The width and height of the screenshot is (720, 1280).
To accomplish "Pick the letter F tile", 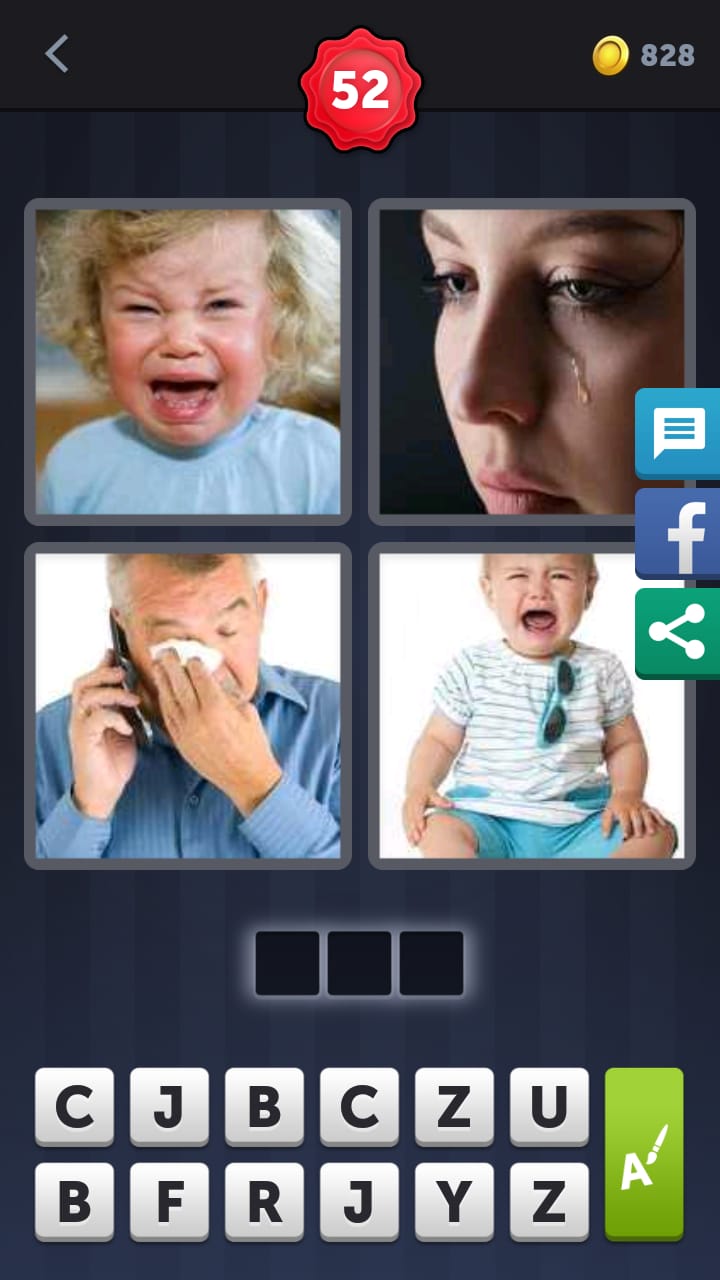I will coord(169,1201).
